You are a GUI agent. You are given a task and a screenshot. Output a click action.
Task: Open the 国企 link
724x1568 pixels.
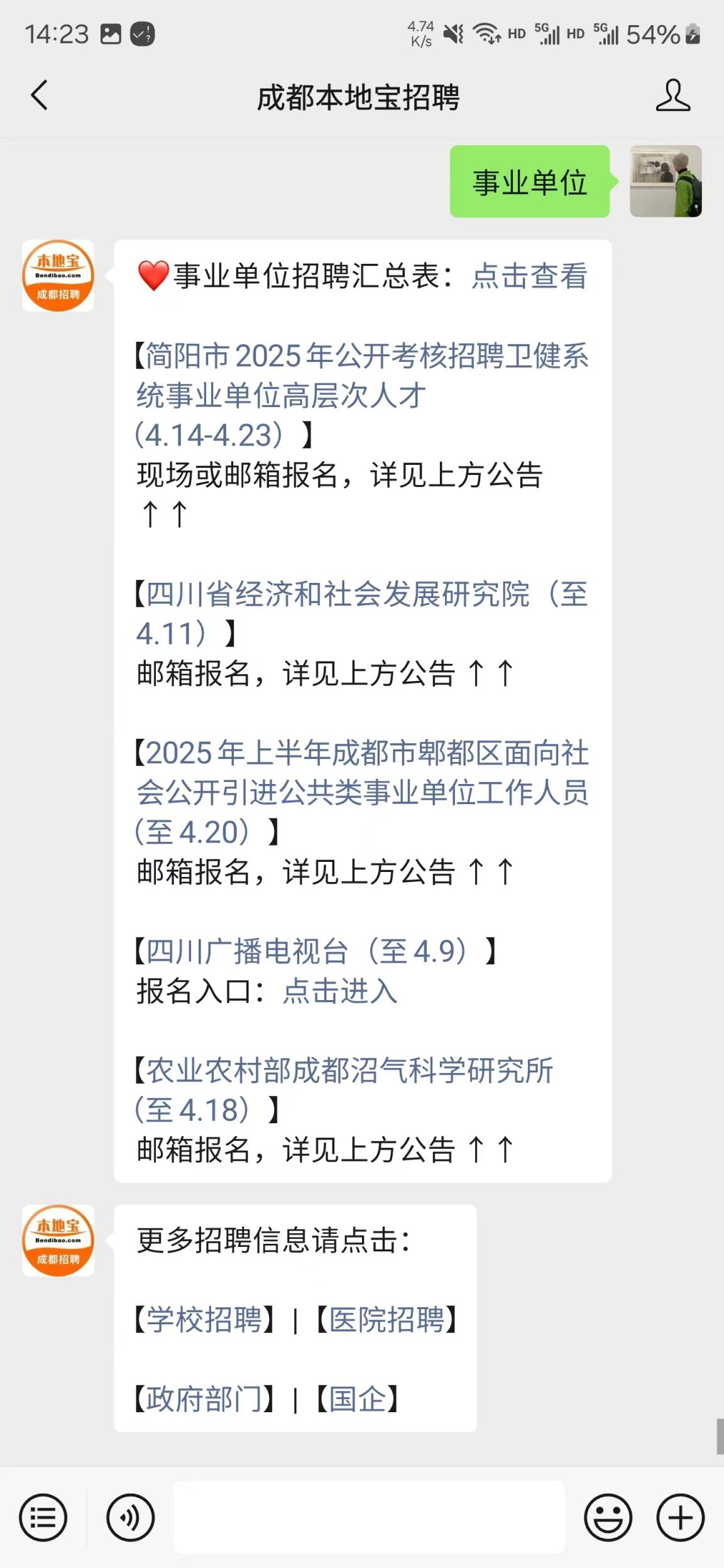click(x=358, y=1399)
